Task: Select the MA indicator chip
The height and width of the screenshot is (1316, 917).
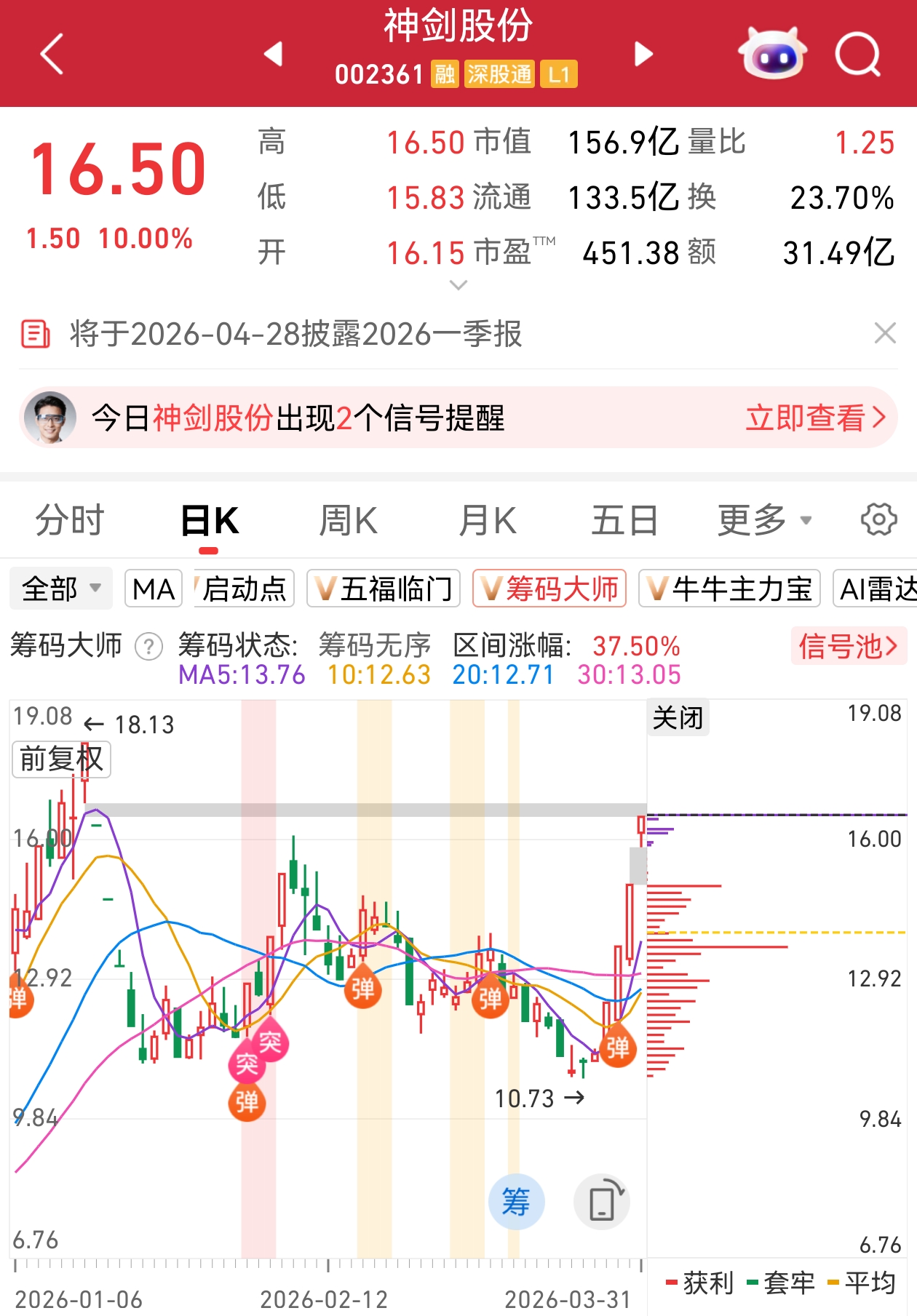Action: [x=154, y=589]
